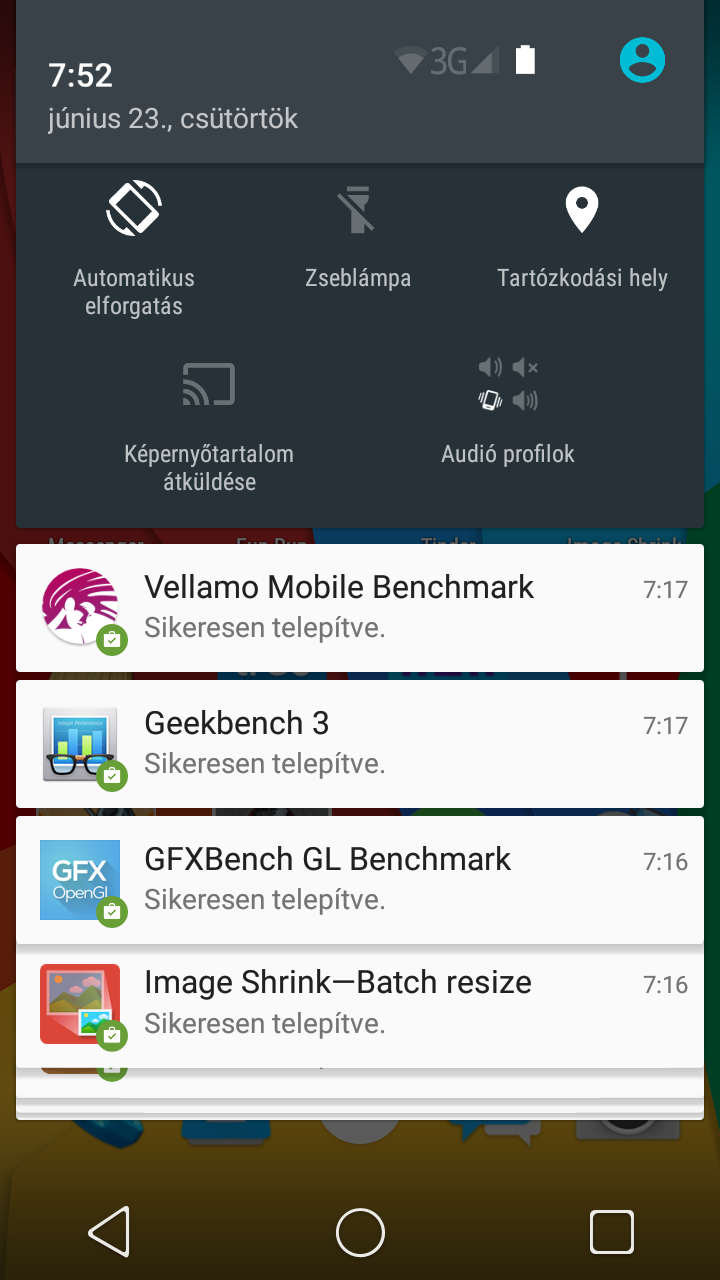Open the Geekbench 3 installed notification
The width and height of the screenshot is (720, 1280).
click(x=360, y=744)
